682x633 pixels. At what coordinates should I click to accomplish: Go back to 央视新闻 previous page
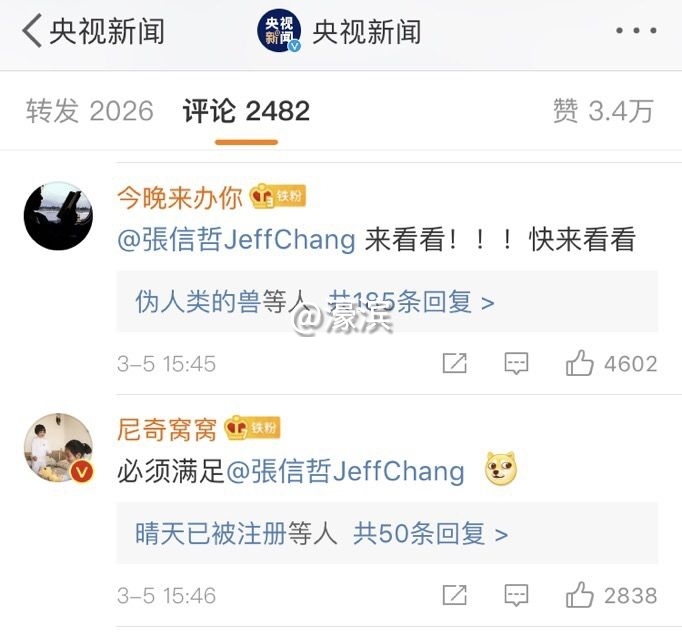pos(32,32)
